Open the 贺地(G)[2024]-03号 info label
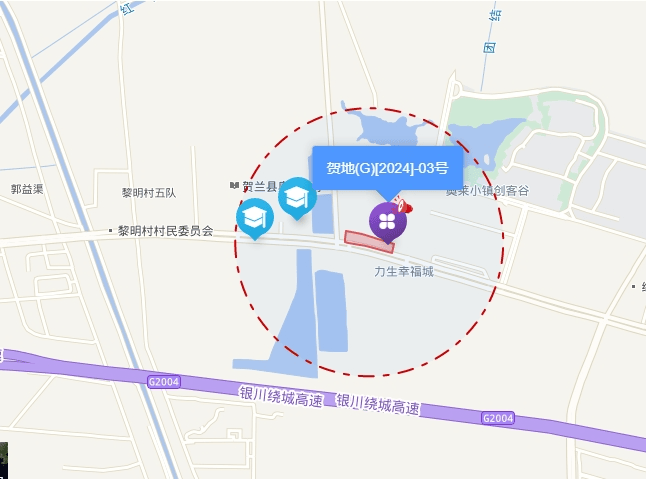This screenshot has width=646, height=479. (386, 167)
